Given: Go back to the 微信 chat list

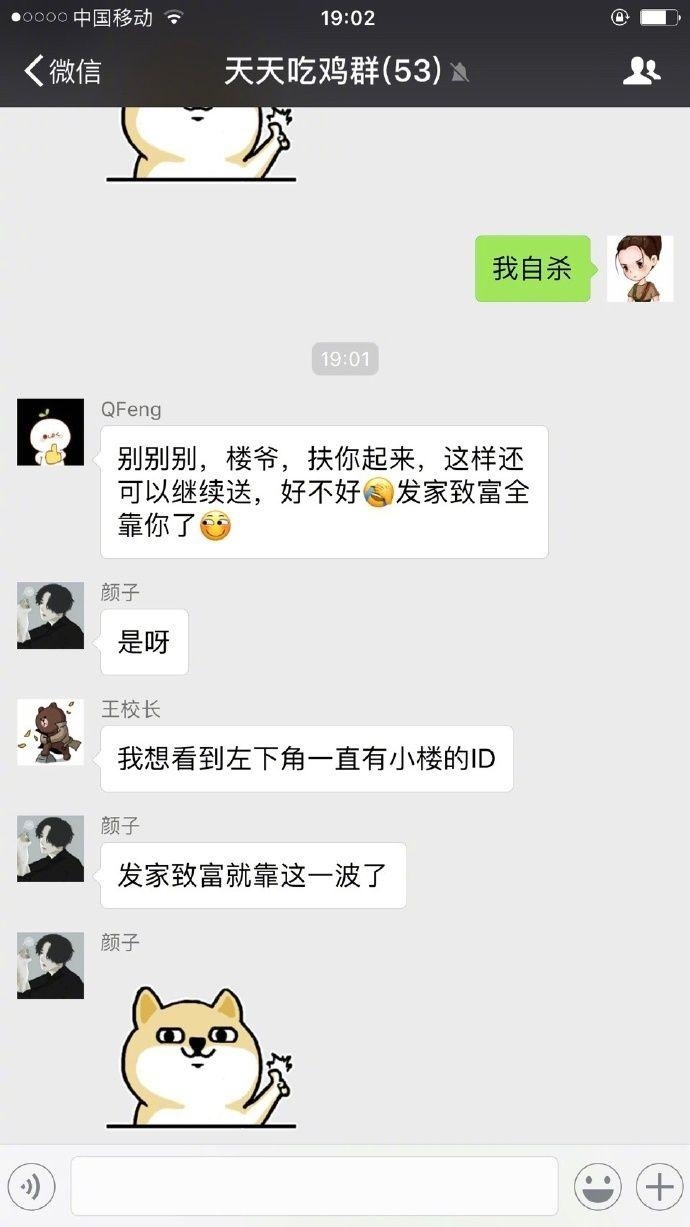Looking at the screenshot, I should click(x=62, y=71).
